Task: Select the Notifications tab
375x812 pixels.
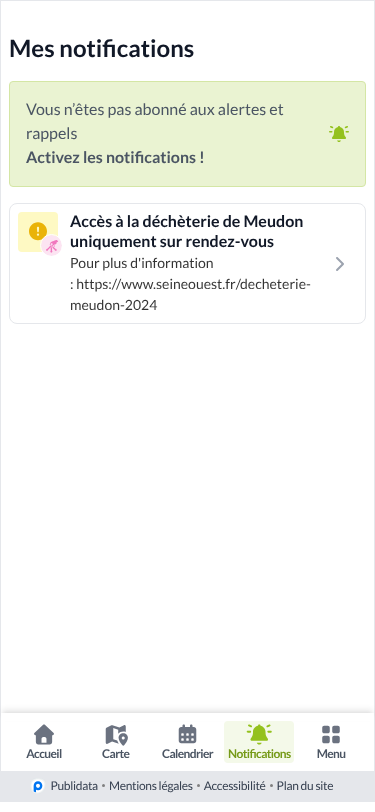Action: click(x=259, y=742)
